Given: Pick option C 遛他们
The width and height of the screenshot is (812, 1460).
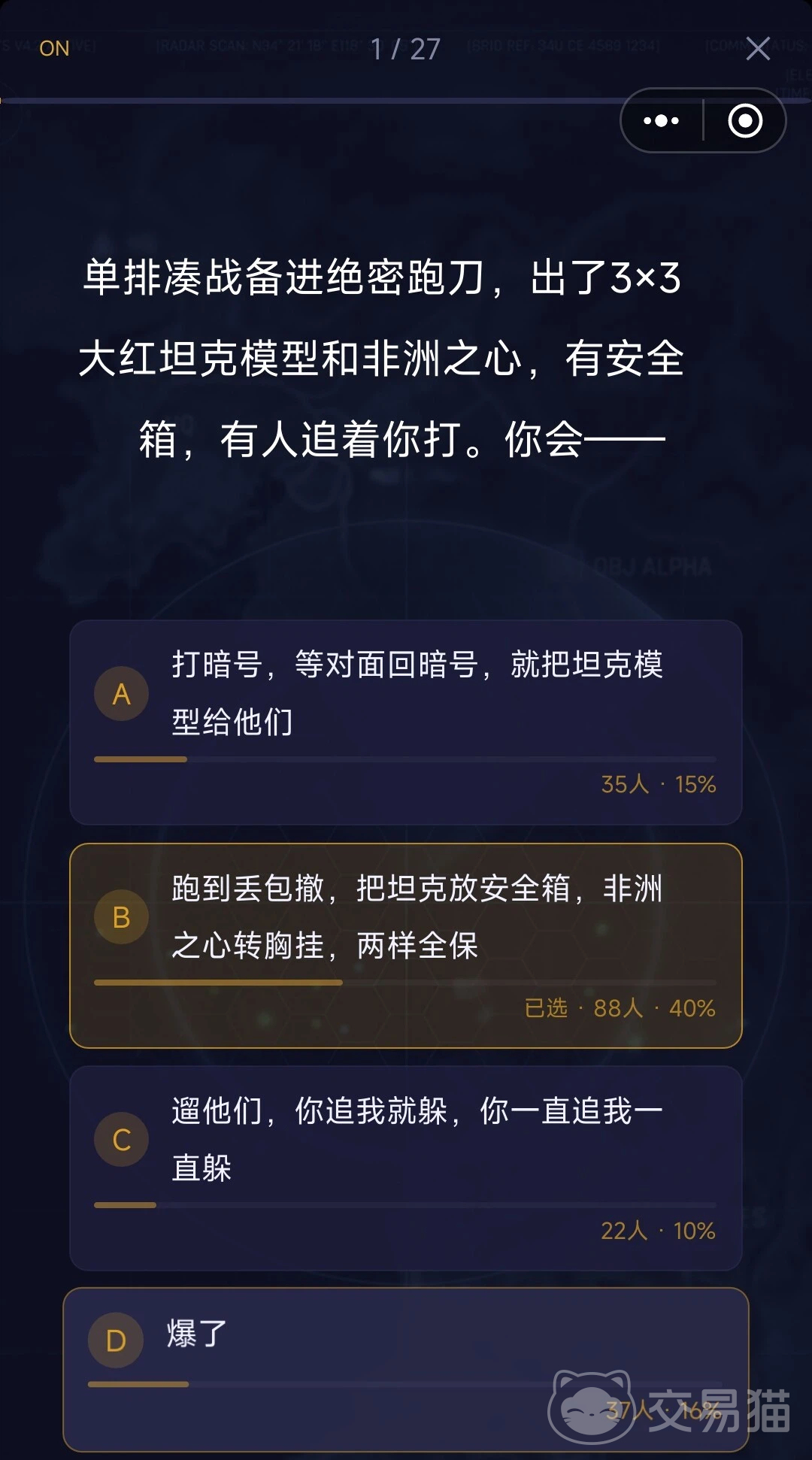Looking at the screenshot, I should [406, 1168].
